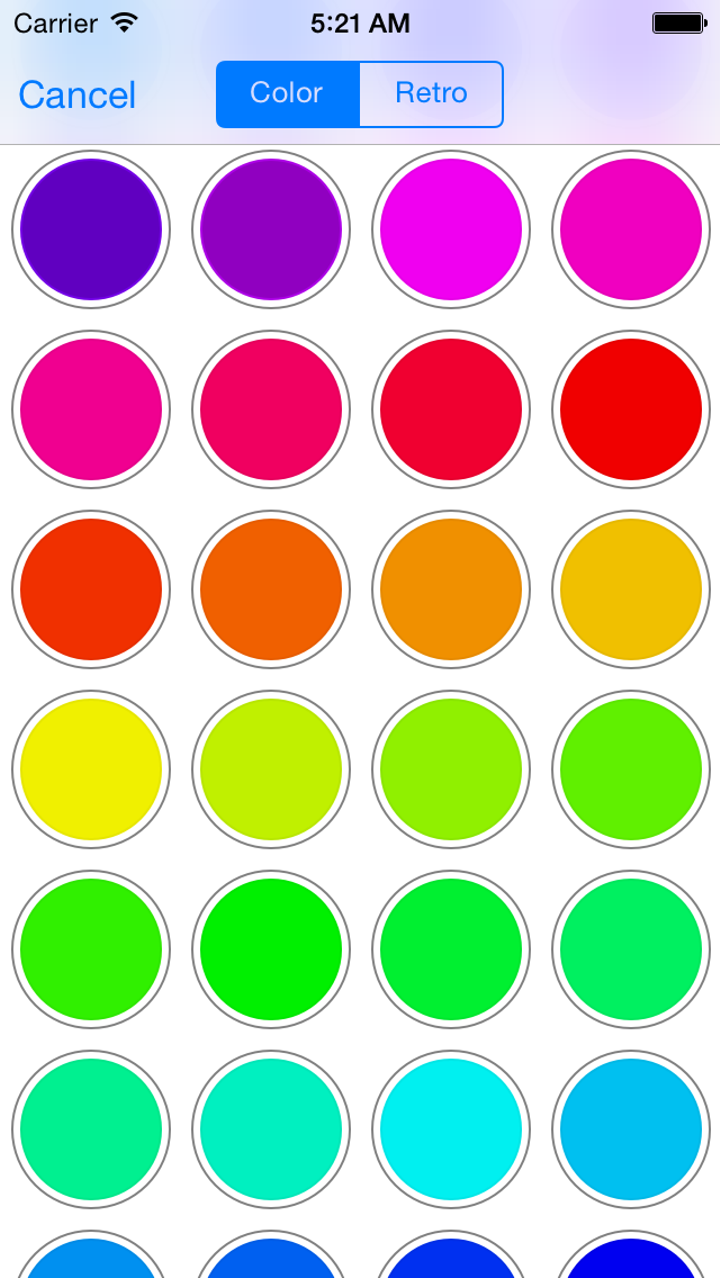This screenshot has width=720, height=1278.
Task: Pick the dark indigo color swatch
Action: 91,229
